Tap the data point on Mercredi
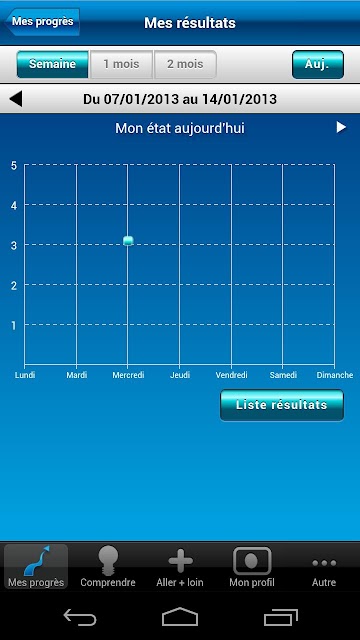 128,240
